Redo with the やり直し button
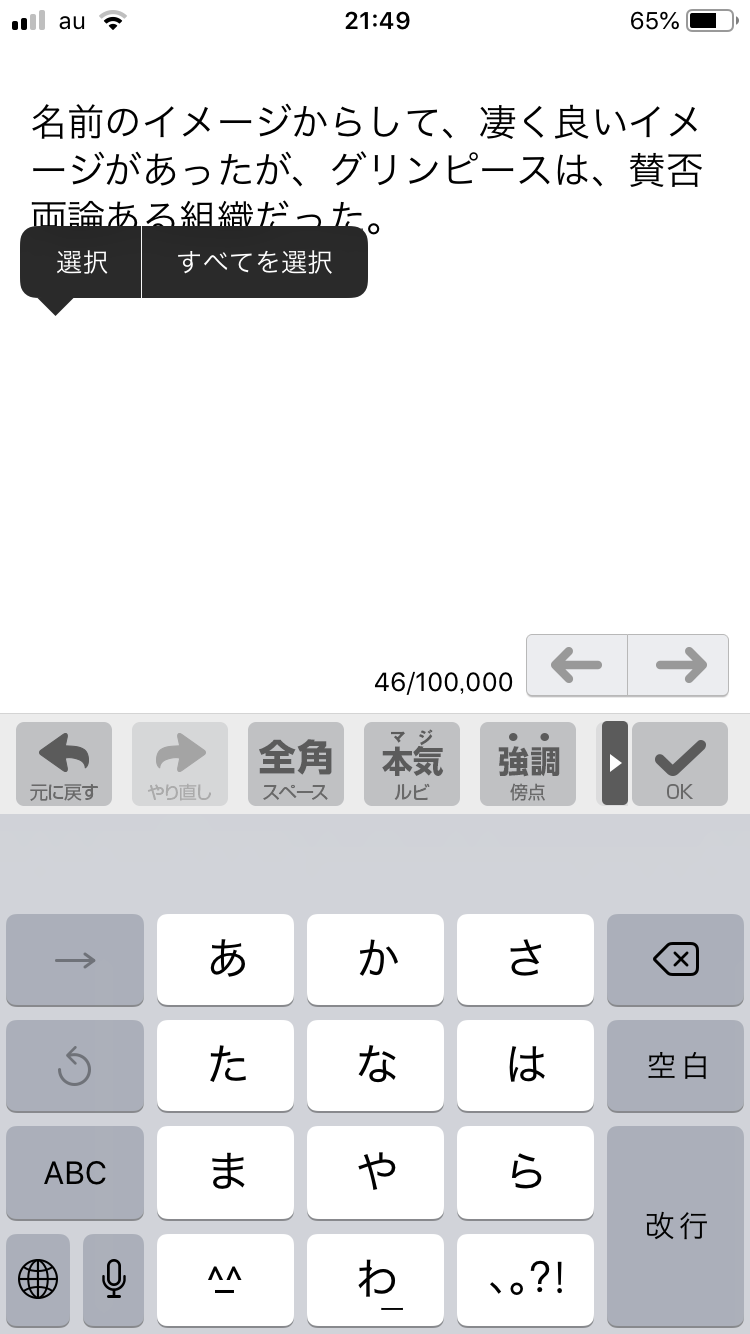 [x=180, y=765]
